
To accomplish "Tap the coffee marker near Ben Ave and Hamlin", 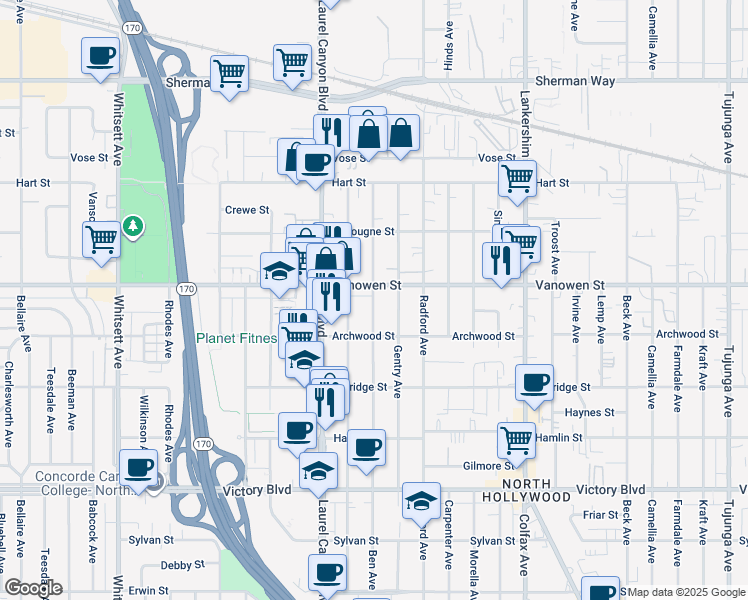I will tap(367, 446).
